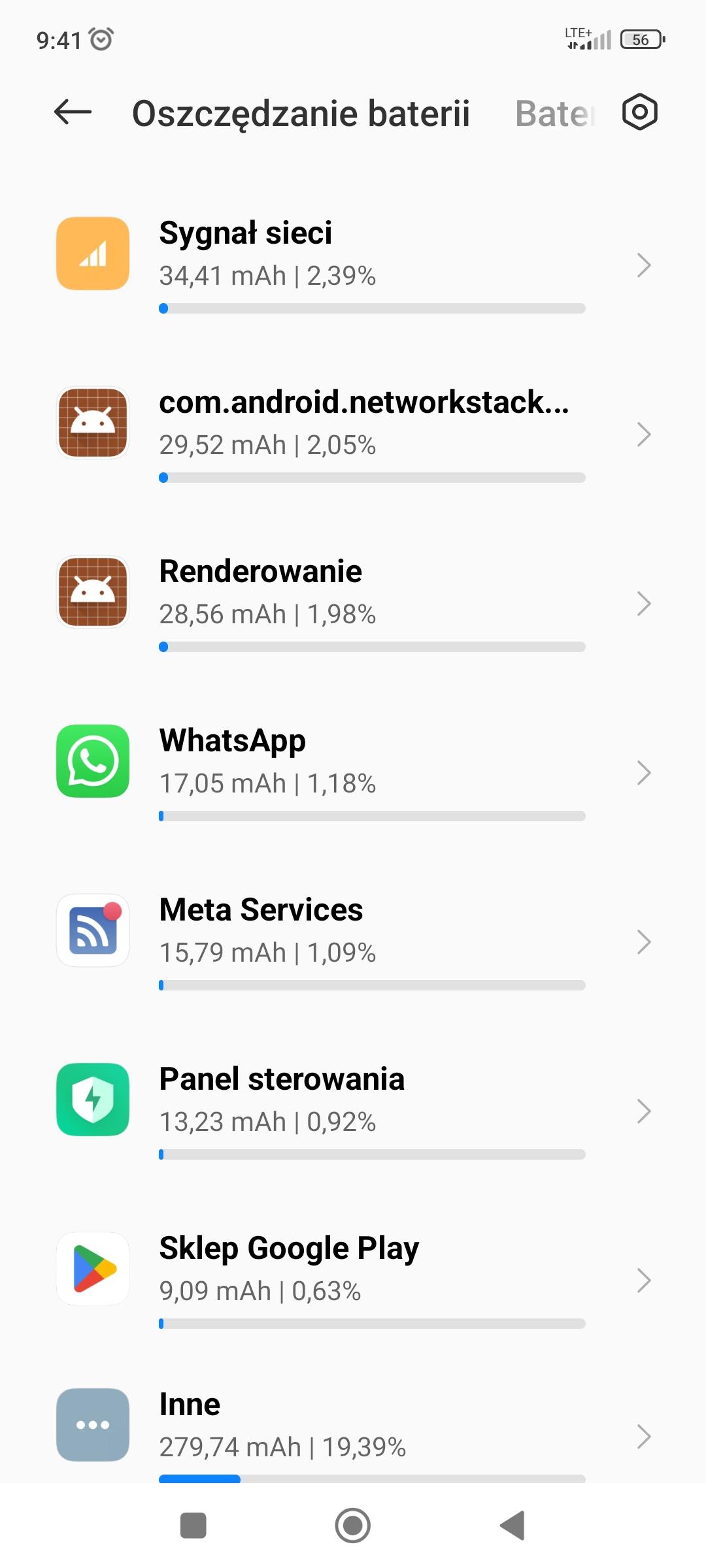
Task: Tap the system home button
Action: coord(353,1526)
